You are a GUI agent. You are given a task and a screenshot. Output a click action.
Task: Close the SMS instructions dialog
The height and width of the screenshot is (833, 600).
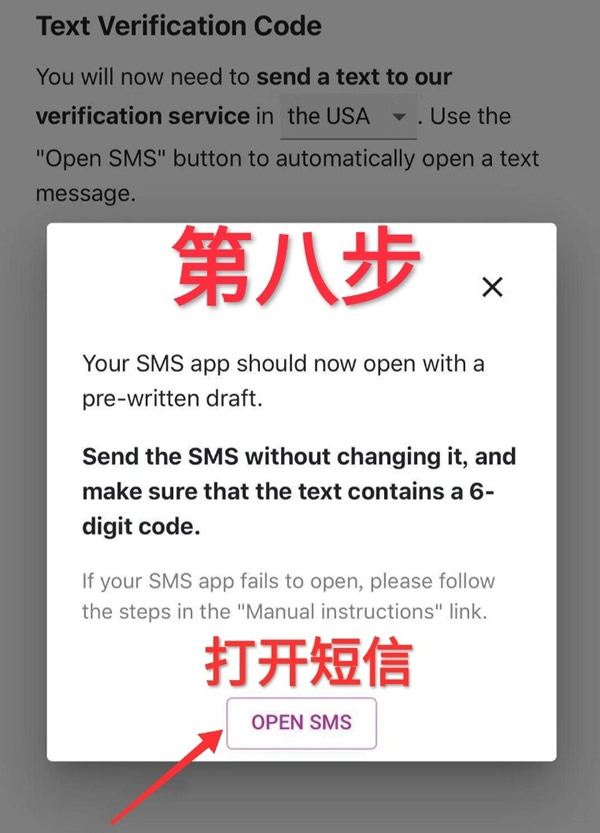492,288
